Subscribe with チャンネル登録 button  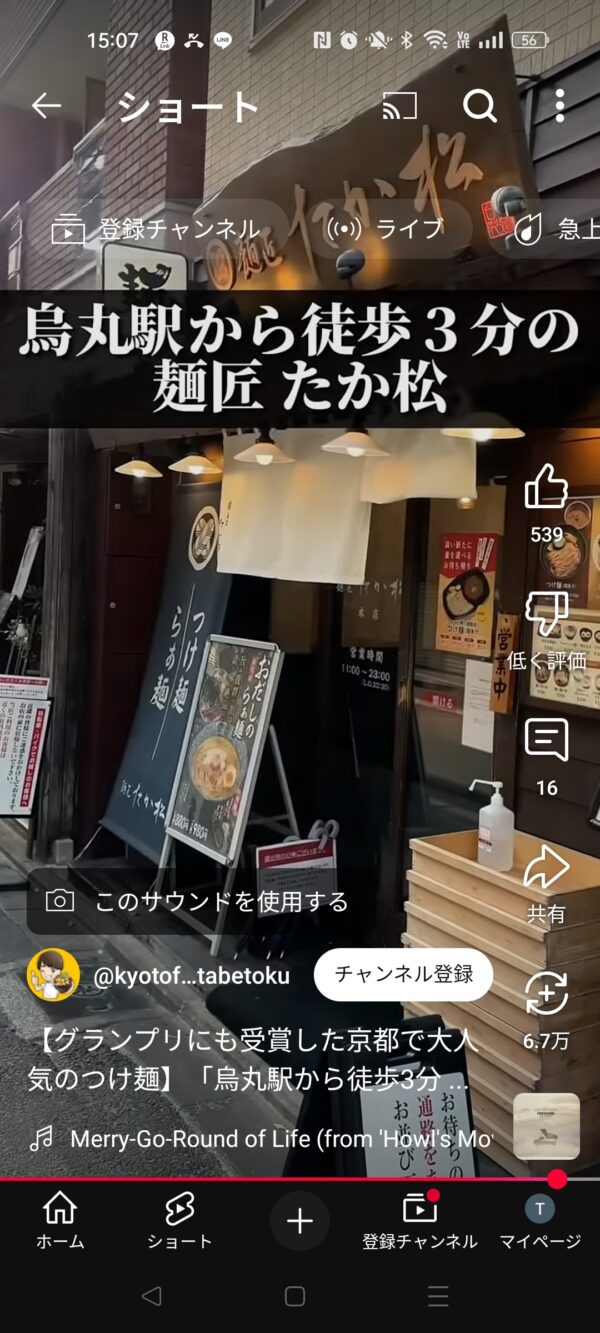[403, 975]
